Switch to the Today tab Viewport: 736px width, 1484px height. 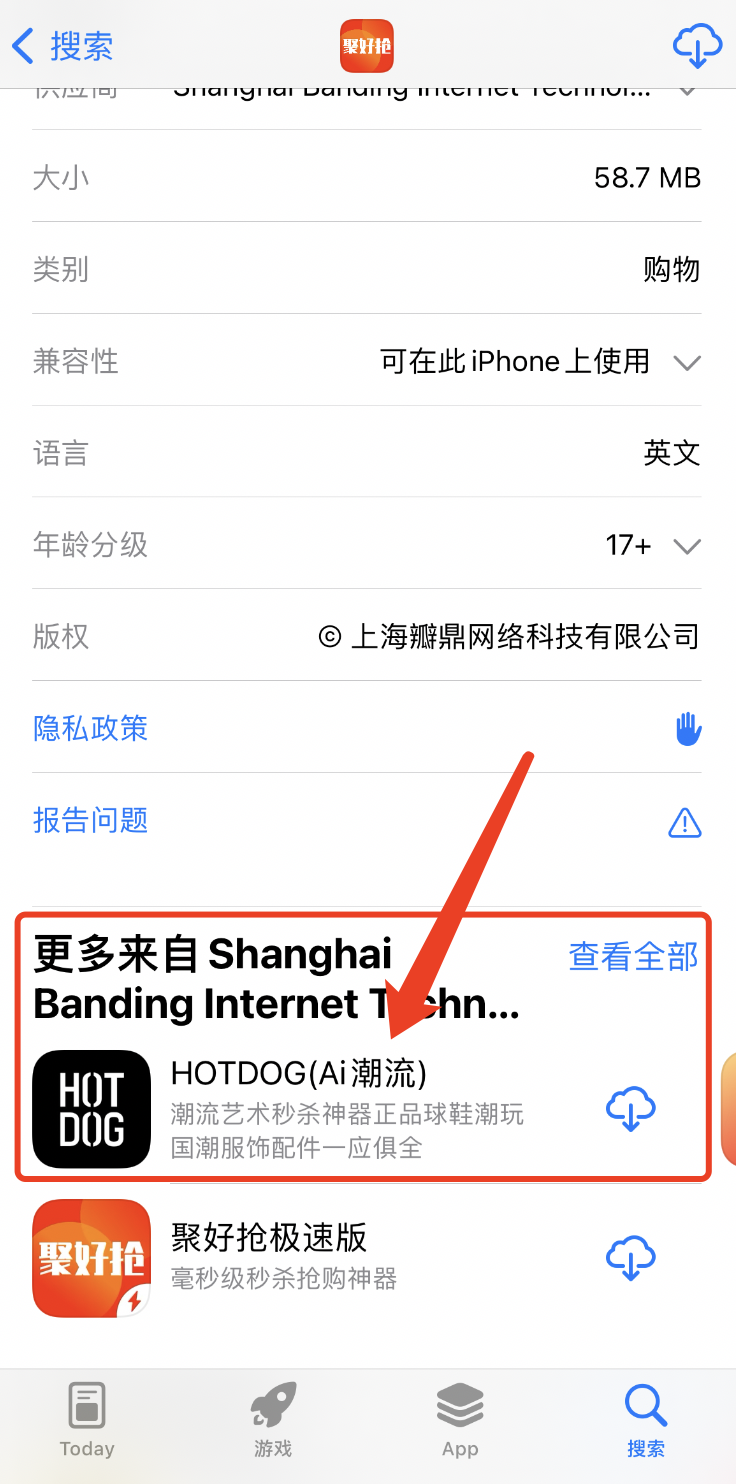tap(87, 1422)
